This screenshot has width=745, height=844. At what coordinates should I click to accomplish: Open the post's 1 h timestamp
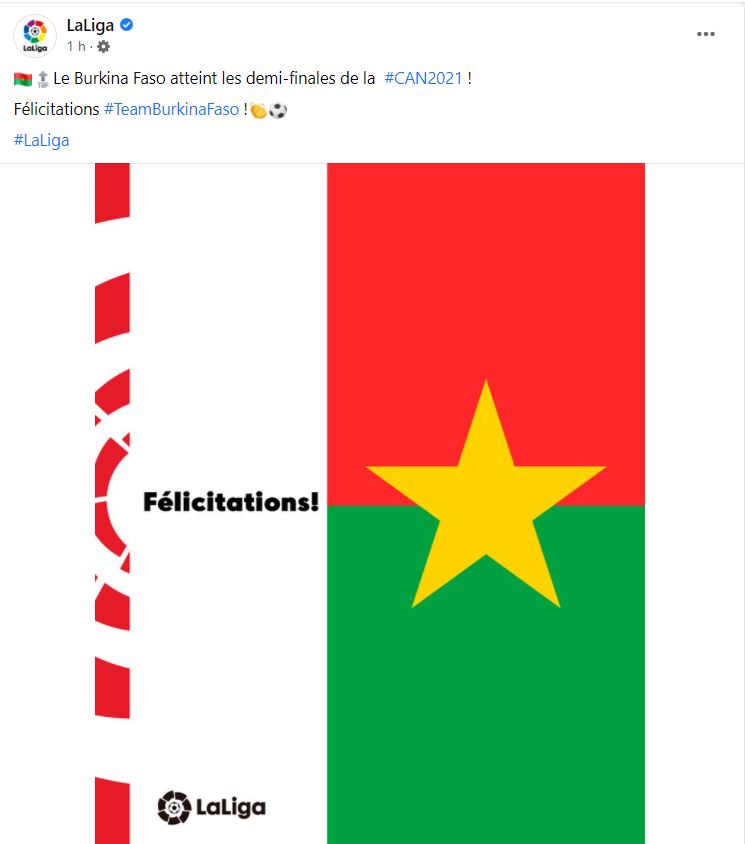[x=75, y=46]
